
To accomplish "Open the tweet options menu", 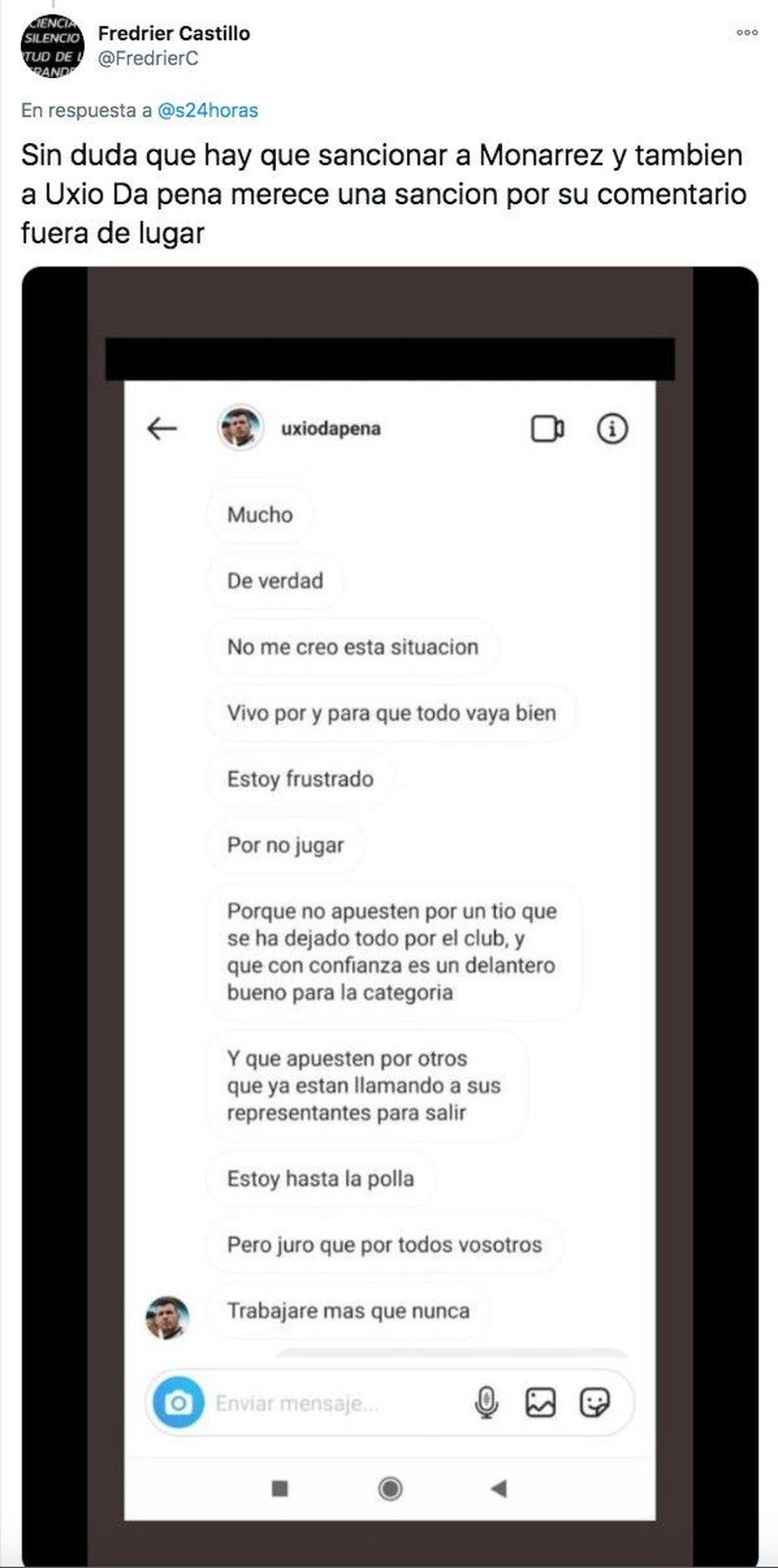I will click(x=744, y=32).
